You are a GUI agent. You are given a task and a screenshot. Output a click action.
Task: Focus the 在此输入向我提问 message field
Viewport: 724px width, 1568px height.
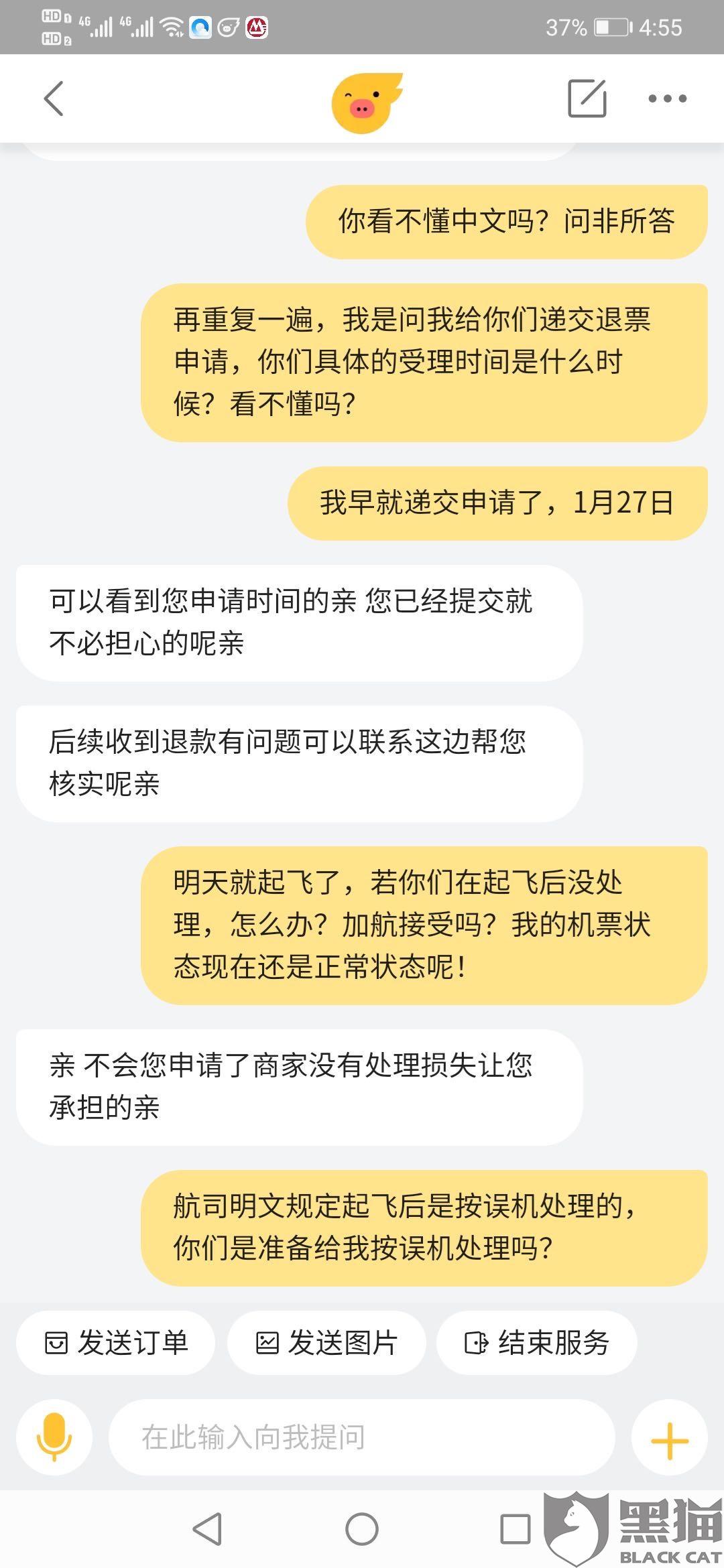coord(362,1437)
